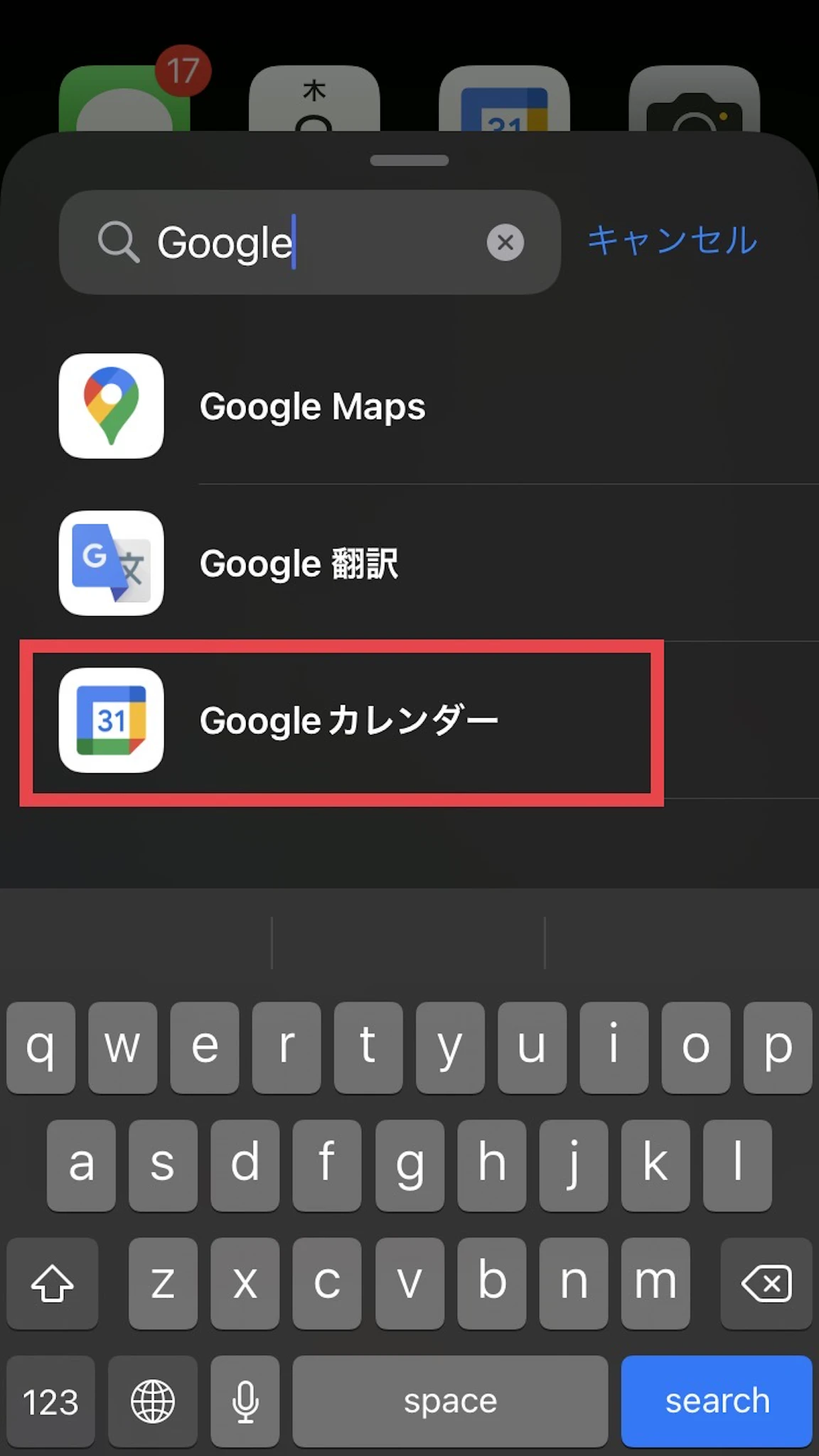Open Google Maps from results
This screenshot has height=1456, width=819.
[x=313, y=406]
